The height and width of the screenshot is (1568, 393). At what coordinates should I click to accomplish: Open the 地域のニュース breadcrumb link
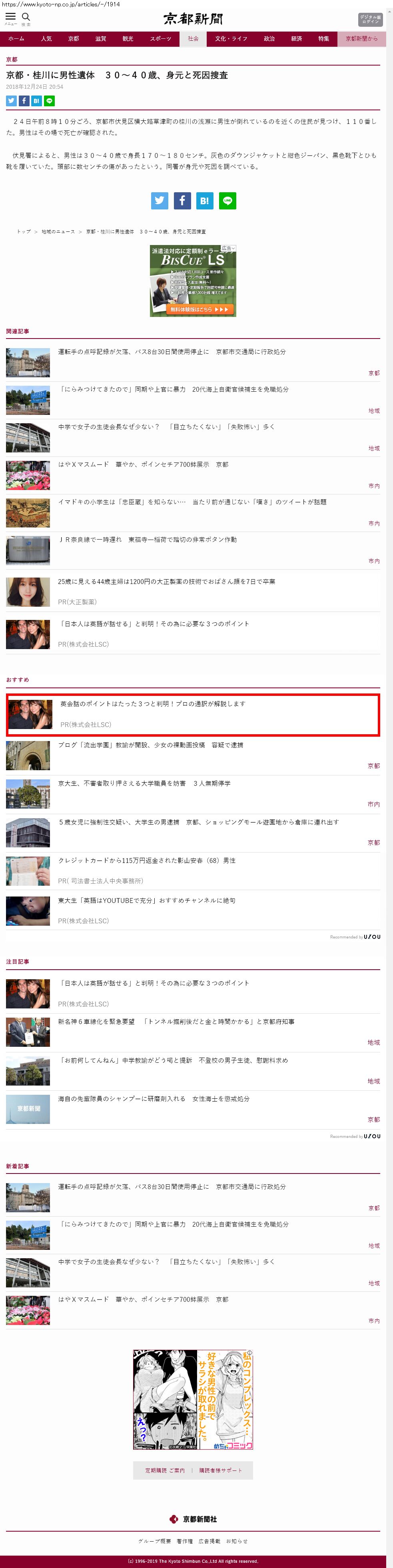(x=58, y=232)
